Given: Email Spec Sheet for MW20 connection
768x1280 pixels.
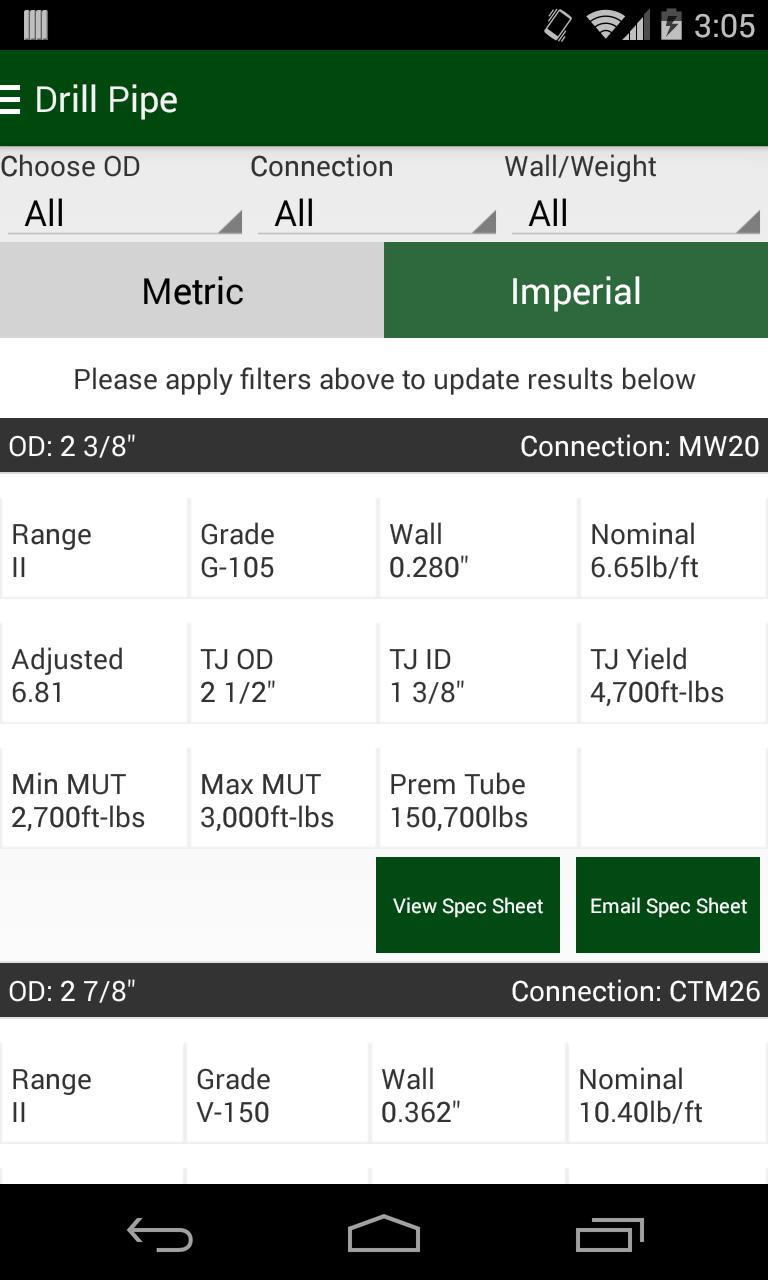Looking at the screenshot, I should pyautogui.click(x=668, y=905).
